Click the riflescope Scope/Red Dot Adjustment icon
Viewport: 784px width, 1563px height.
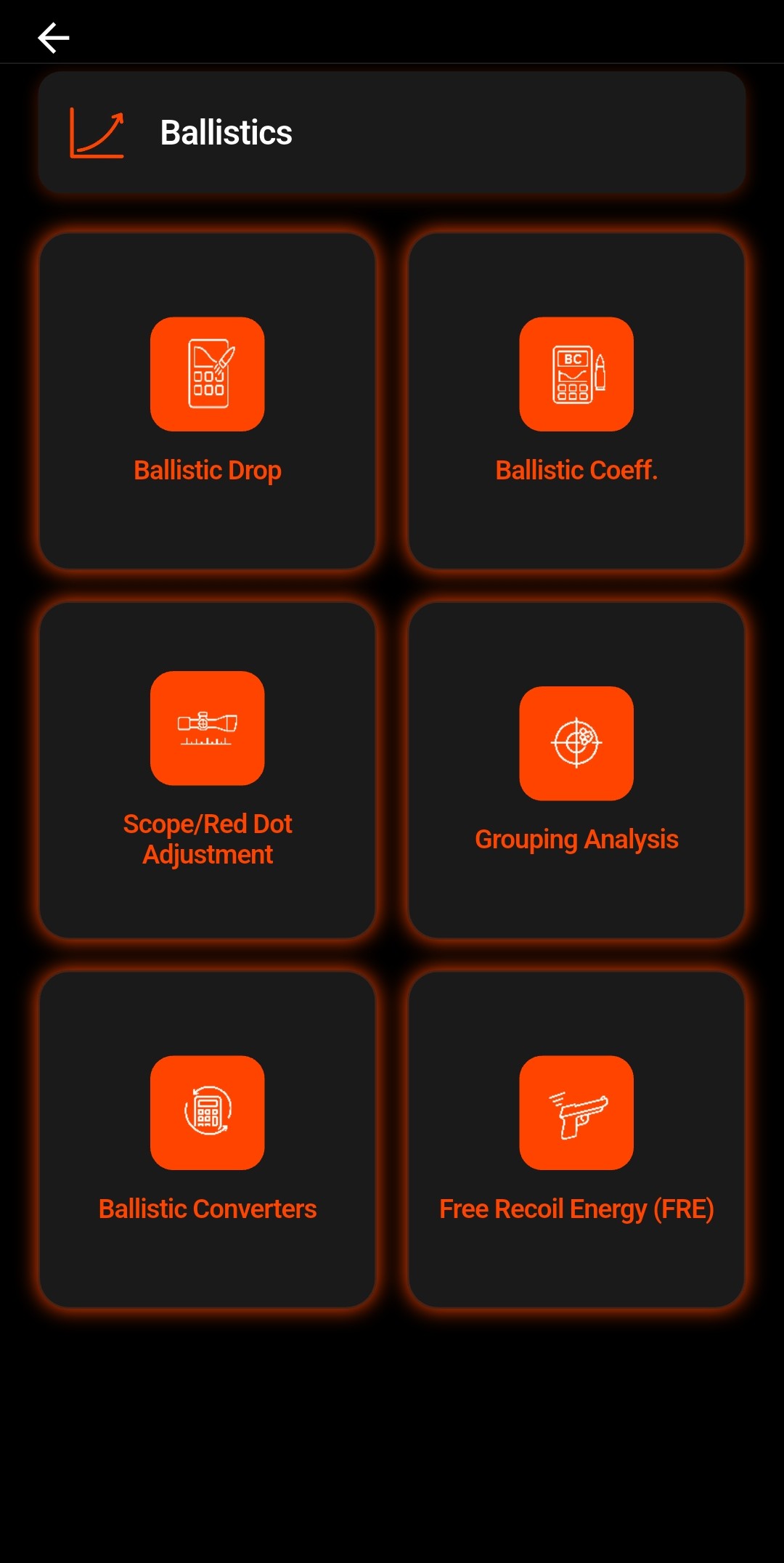[x=208, y=728]
